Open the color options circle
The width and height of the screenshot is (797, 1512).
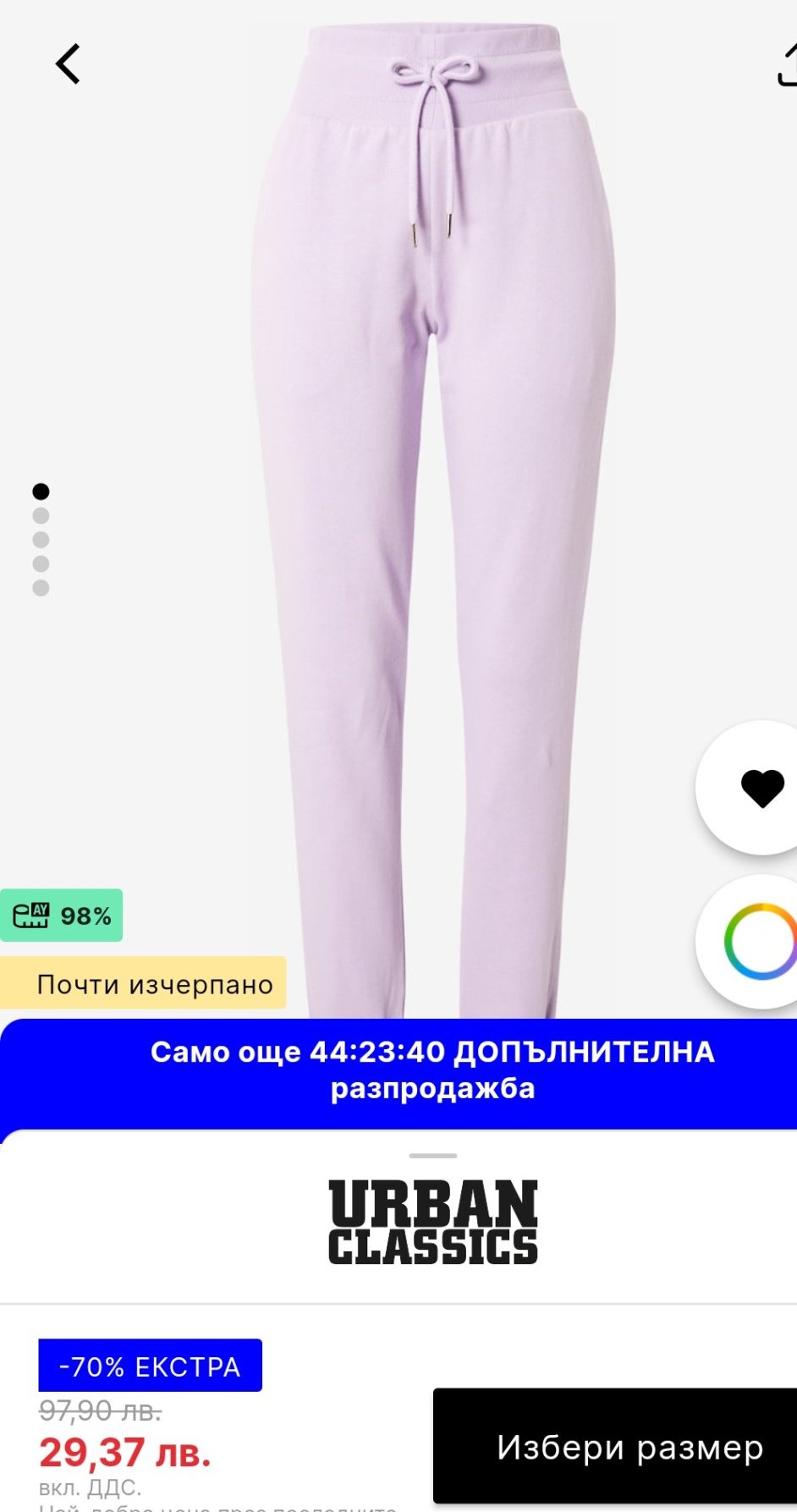pyautogui.click(x=759, y=942)
